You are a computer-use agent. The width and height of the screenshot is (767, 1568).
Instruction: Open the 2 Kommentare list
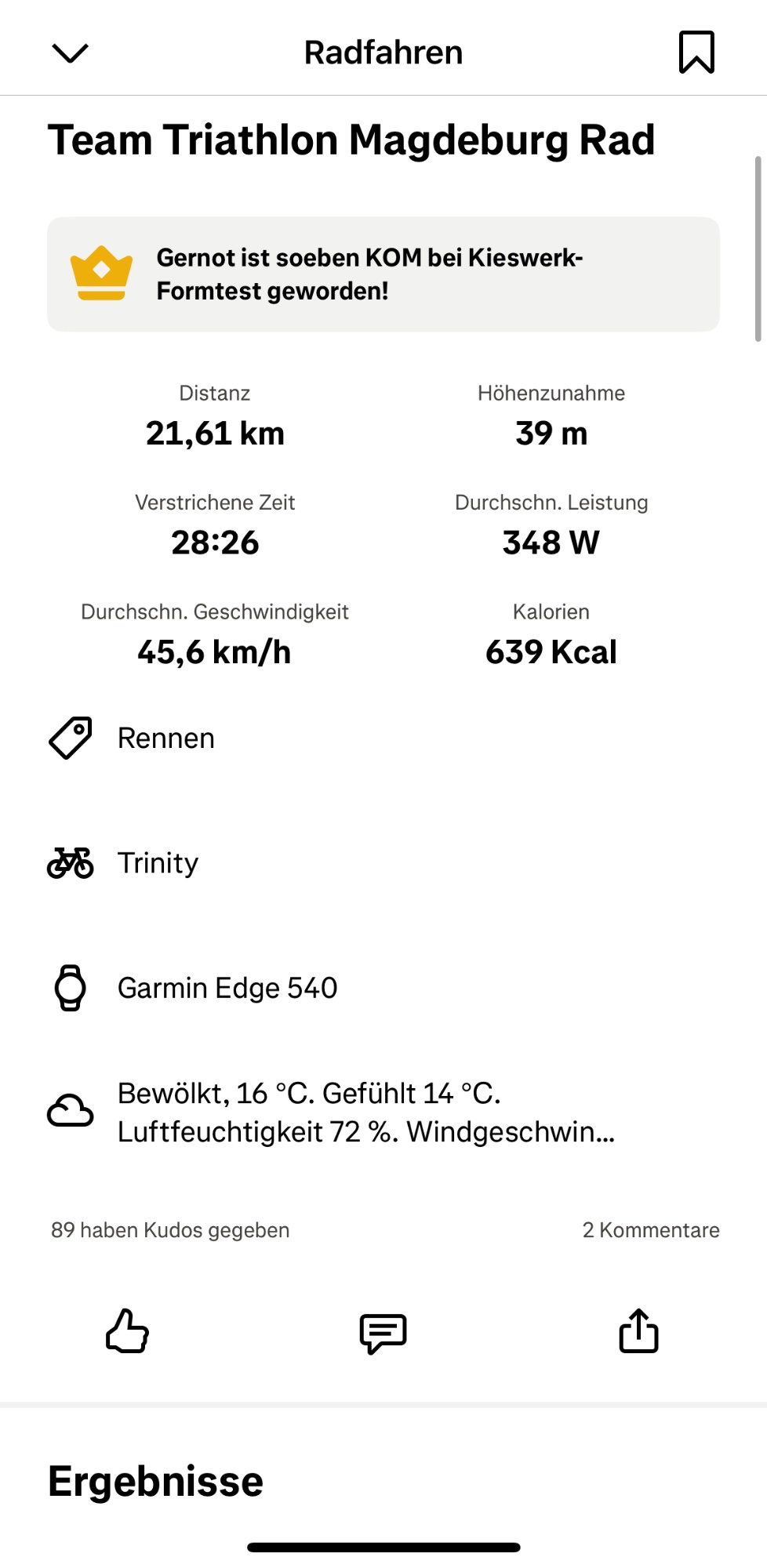[650, 1230]
